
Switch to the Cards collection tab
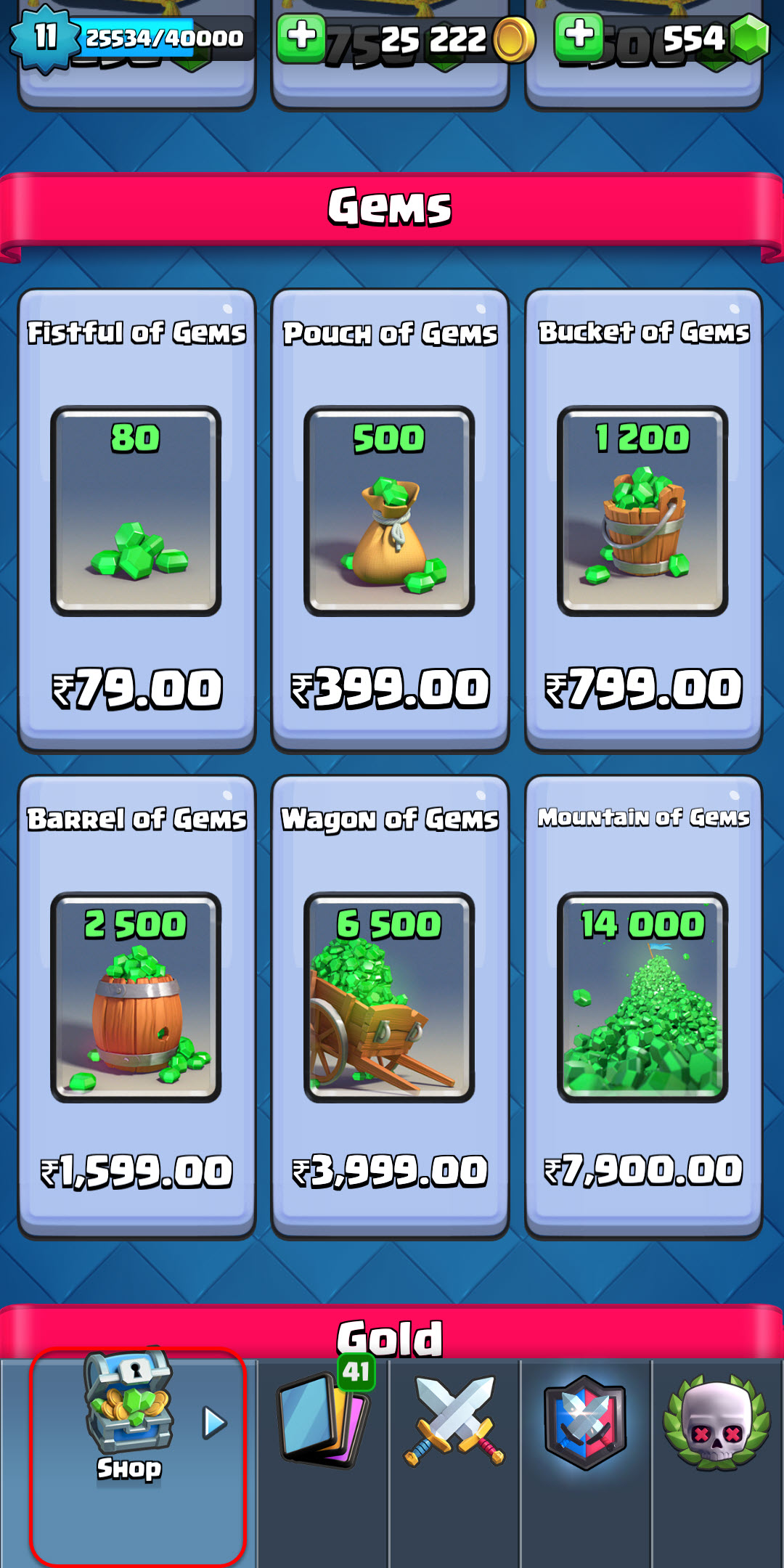click(x=324, y=1423)
